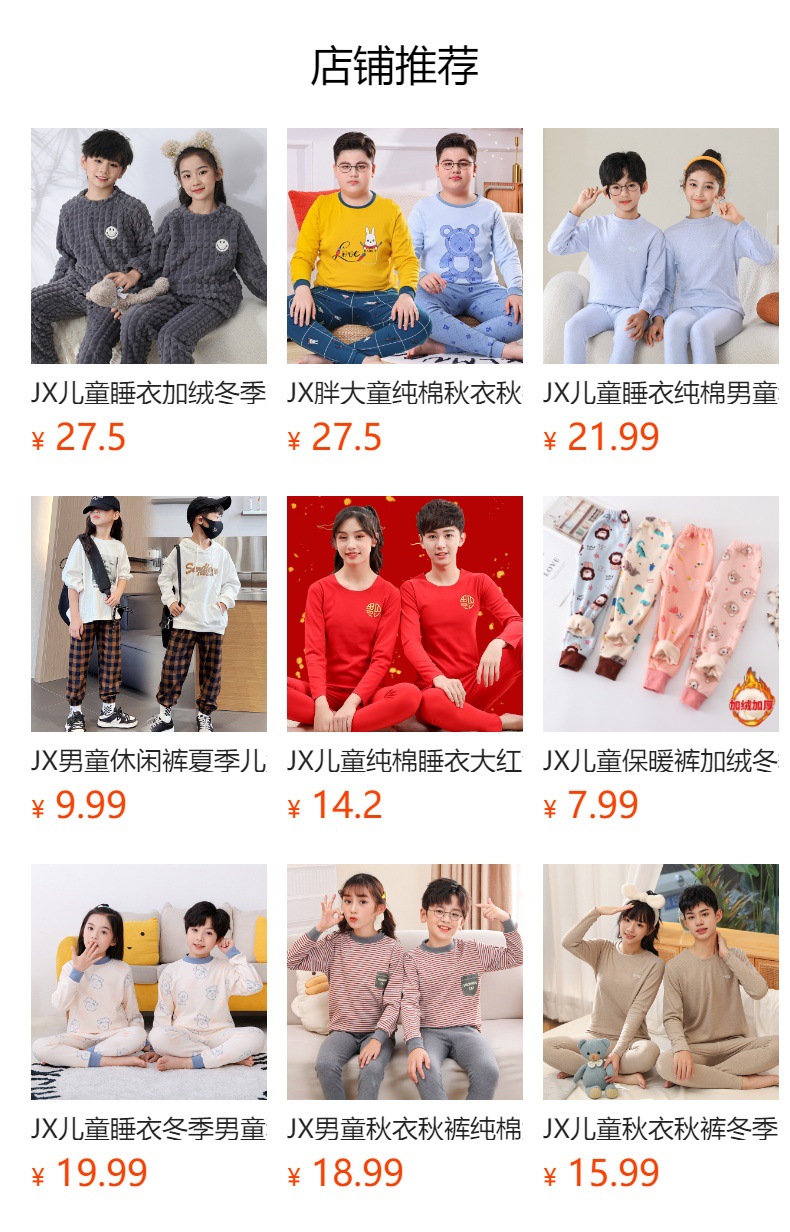Tap the JX男童秋衣秋裤纯棉 product card
The height and width of the screenshot is (1232, 790).
[x=405, y=1028]
